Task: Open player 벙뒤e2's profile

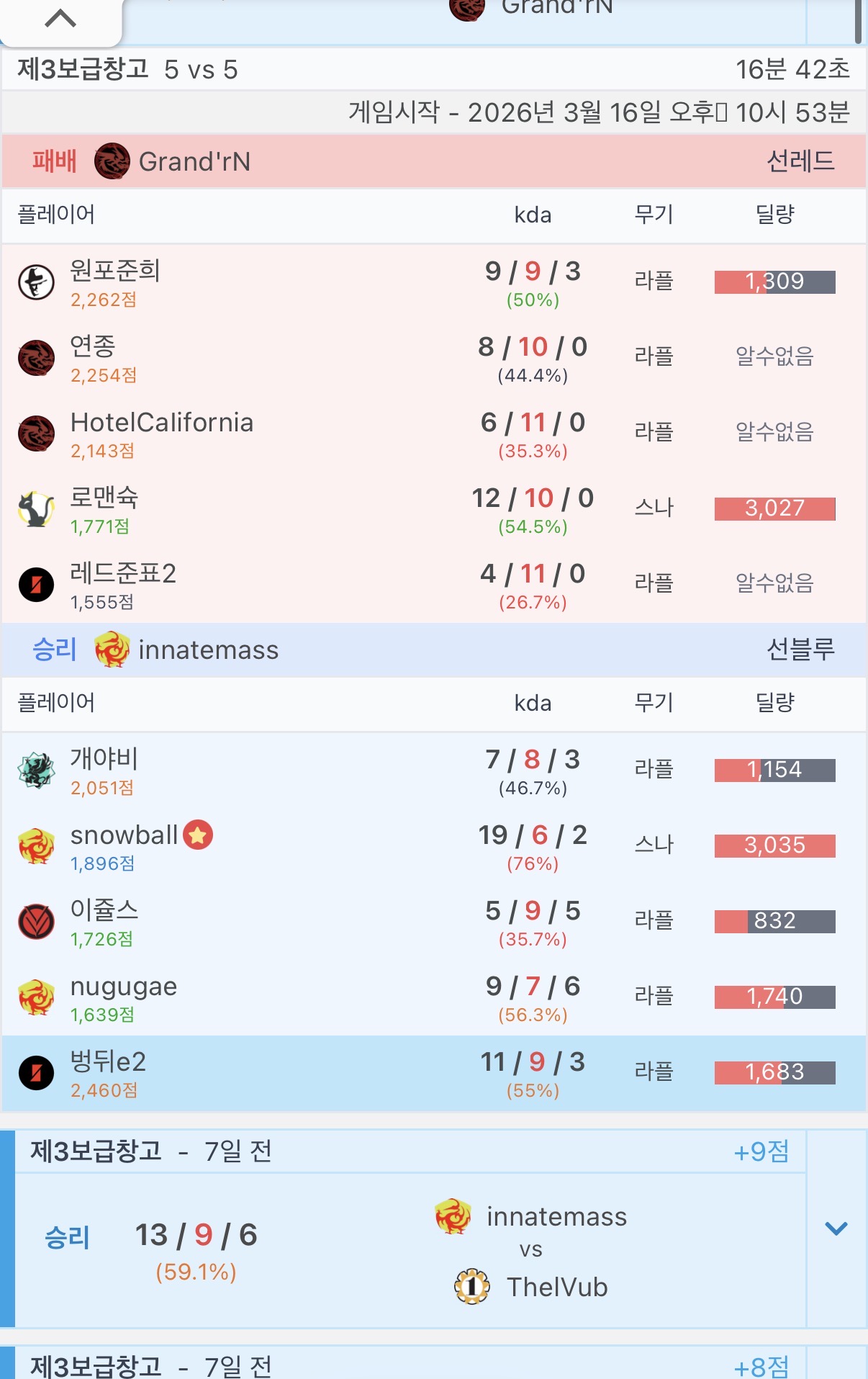Action: pyautogui.click(x=108, y=1061)
